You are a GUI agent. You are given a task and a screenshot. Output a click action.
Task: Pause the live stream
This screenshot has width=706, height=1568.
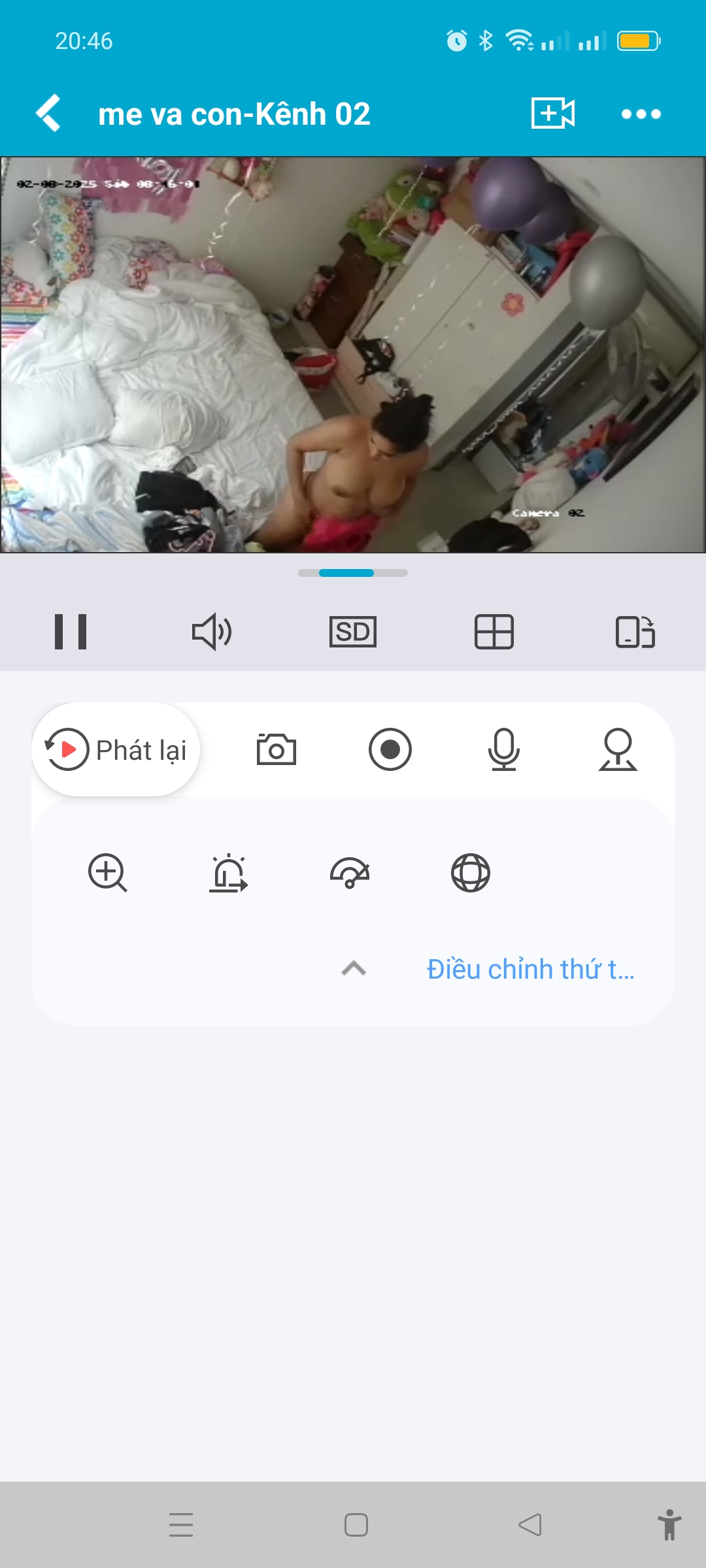pyautogui.click(x=71, y=632)
